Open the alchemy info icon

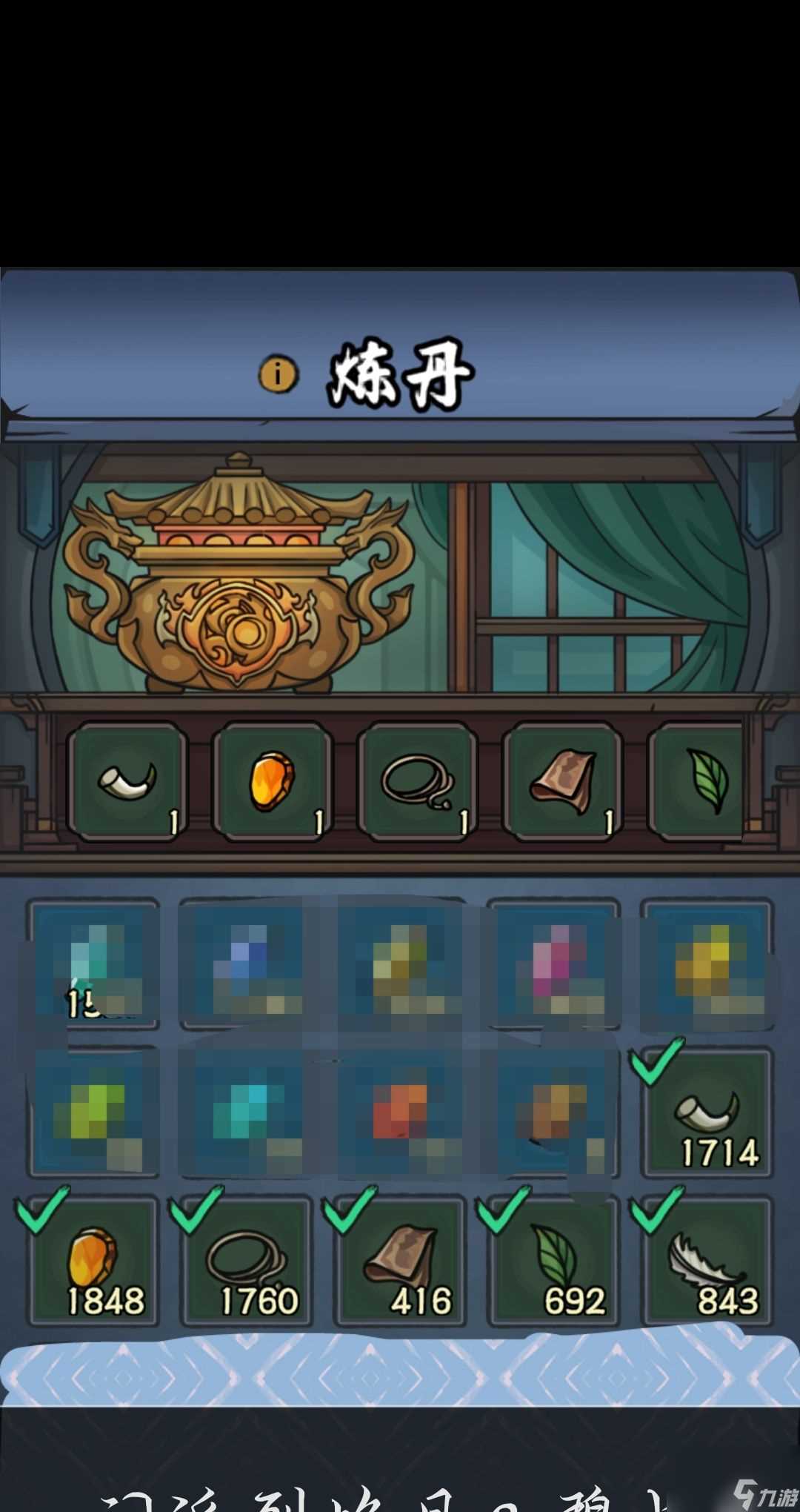coord(278,374)
